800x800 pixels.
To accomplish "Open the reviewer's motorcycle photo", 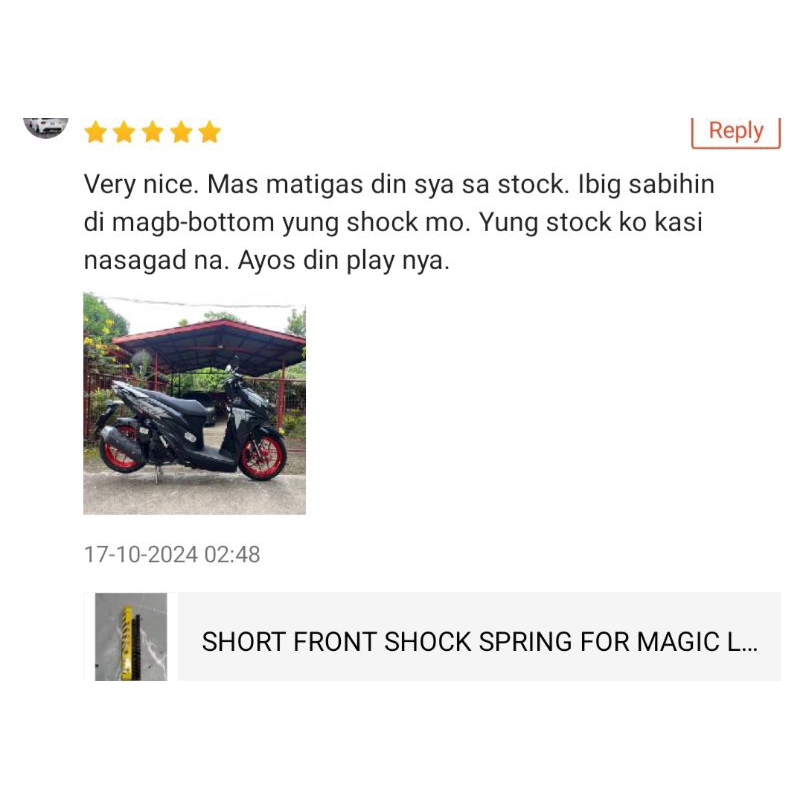I will pyautogui.click(x=194, y=403).
